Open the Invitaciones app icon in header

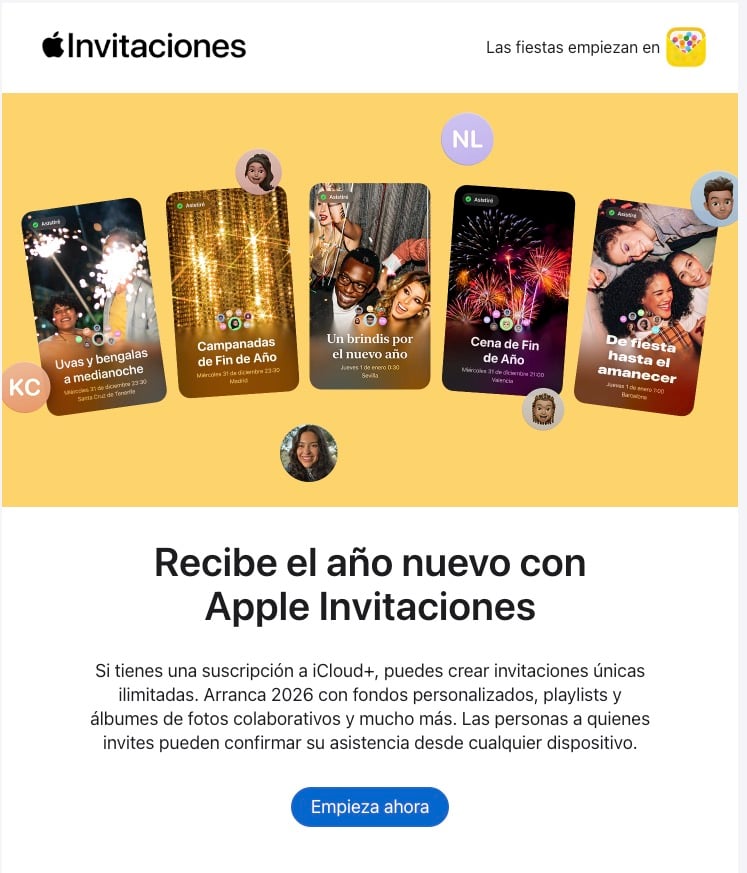pos(686,47)
